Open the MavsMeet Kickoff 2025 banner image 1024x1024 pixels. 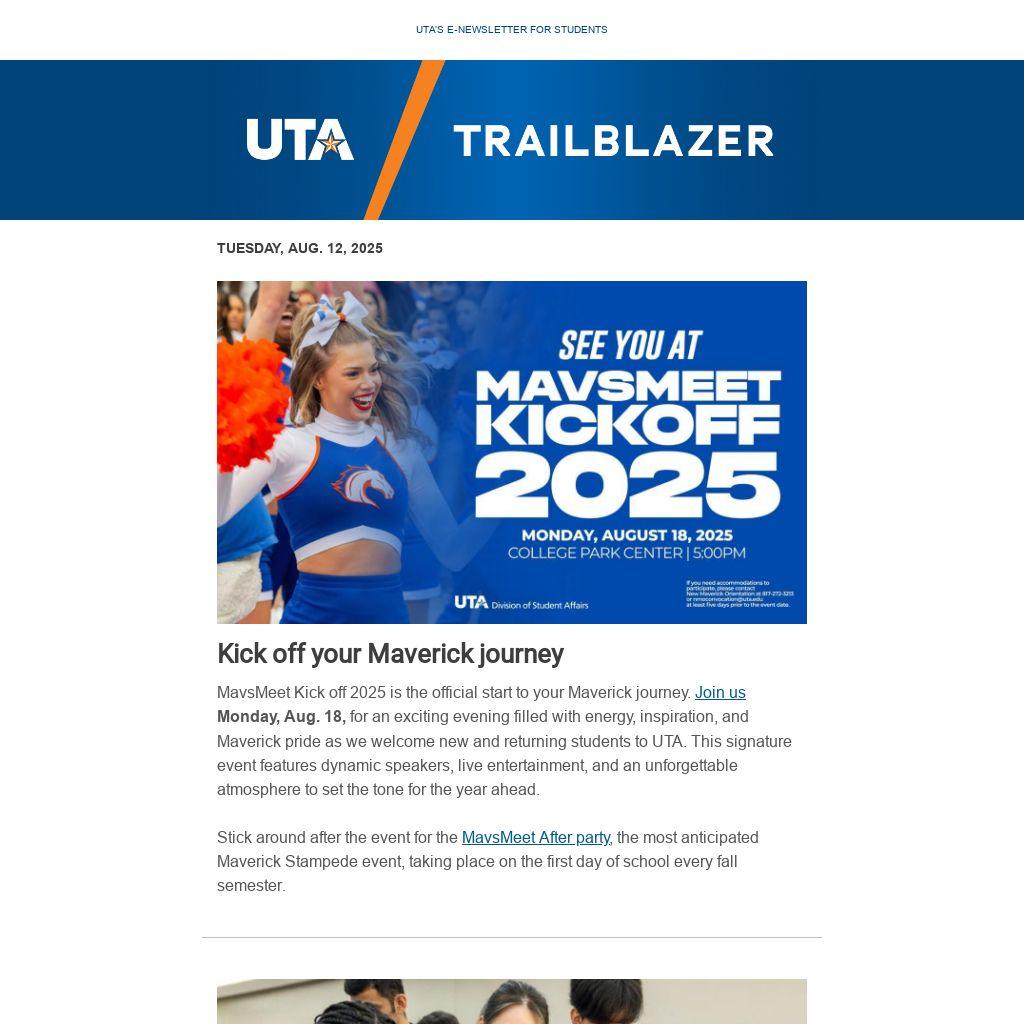pos(512,452)
